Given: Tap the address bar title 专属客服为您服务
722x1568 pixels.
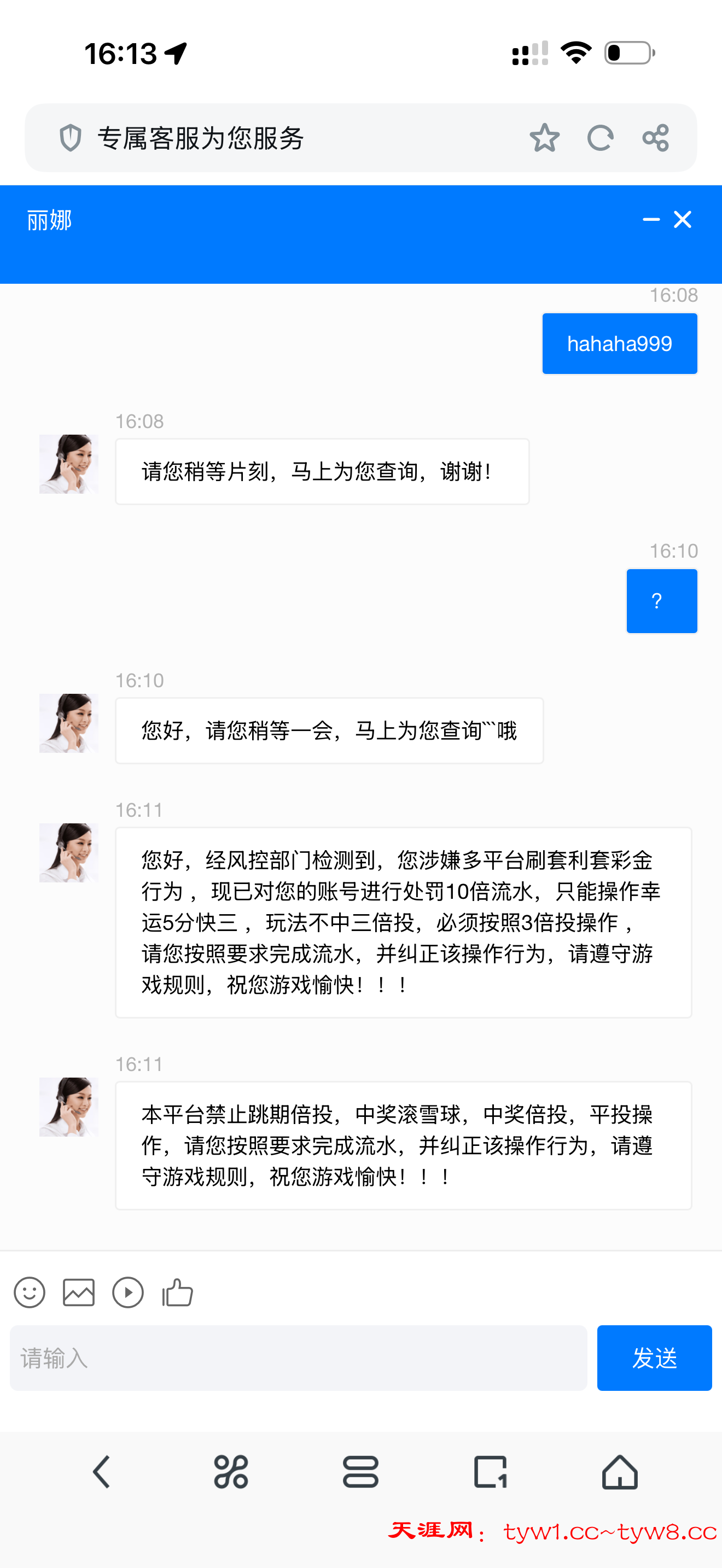Looking at the screenshot, I should coord(201,138).
